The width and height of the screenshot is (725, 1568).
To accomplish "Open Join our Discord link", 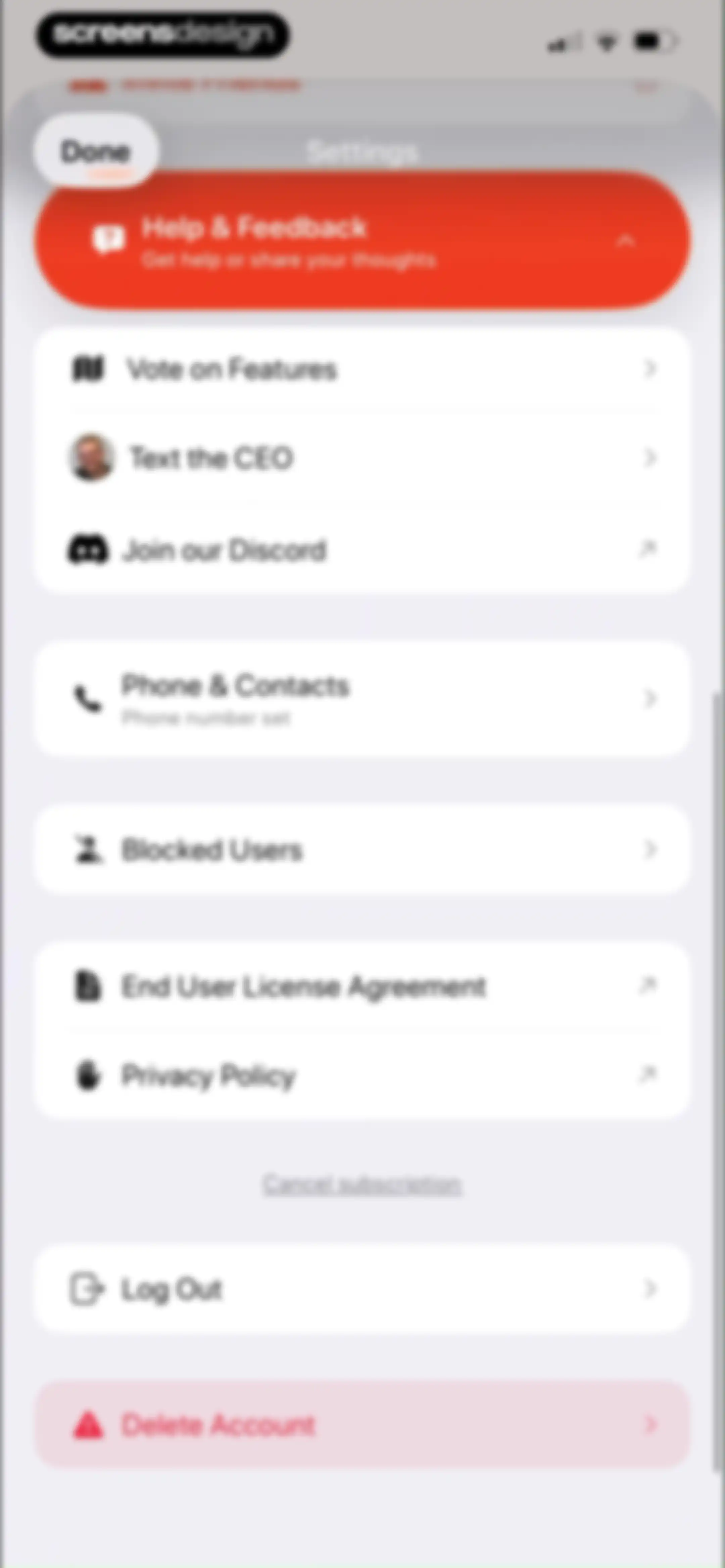I will tap(362, 549).
